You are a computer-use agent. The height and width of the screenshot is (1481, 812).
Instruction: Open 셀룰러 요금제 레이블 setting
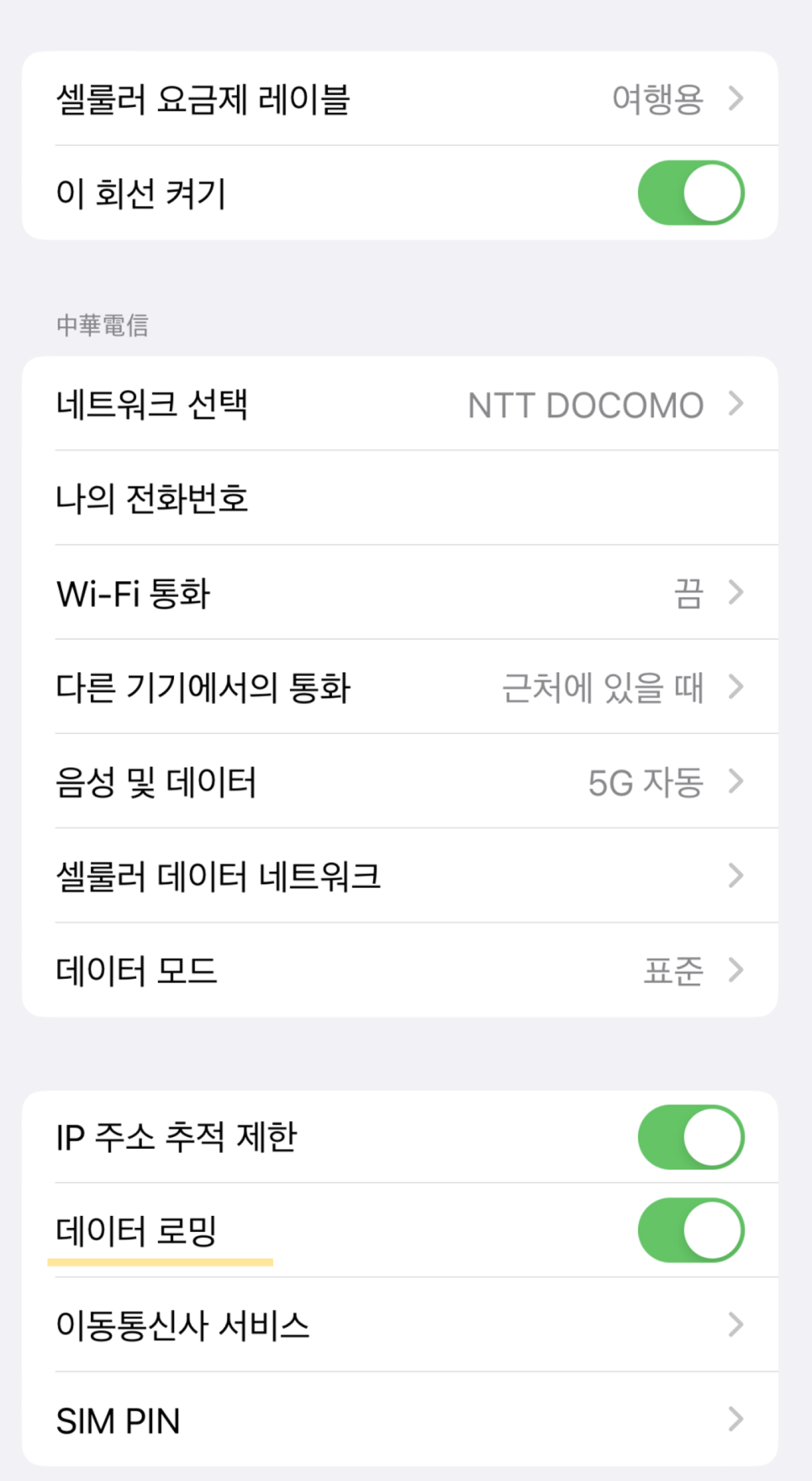(399, 99)
